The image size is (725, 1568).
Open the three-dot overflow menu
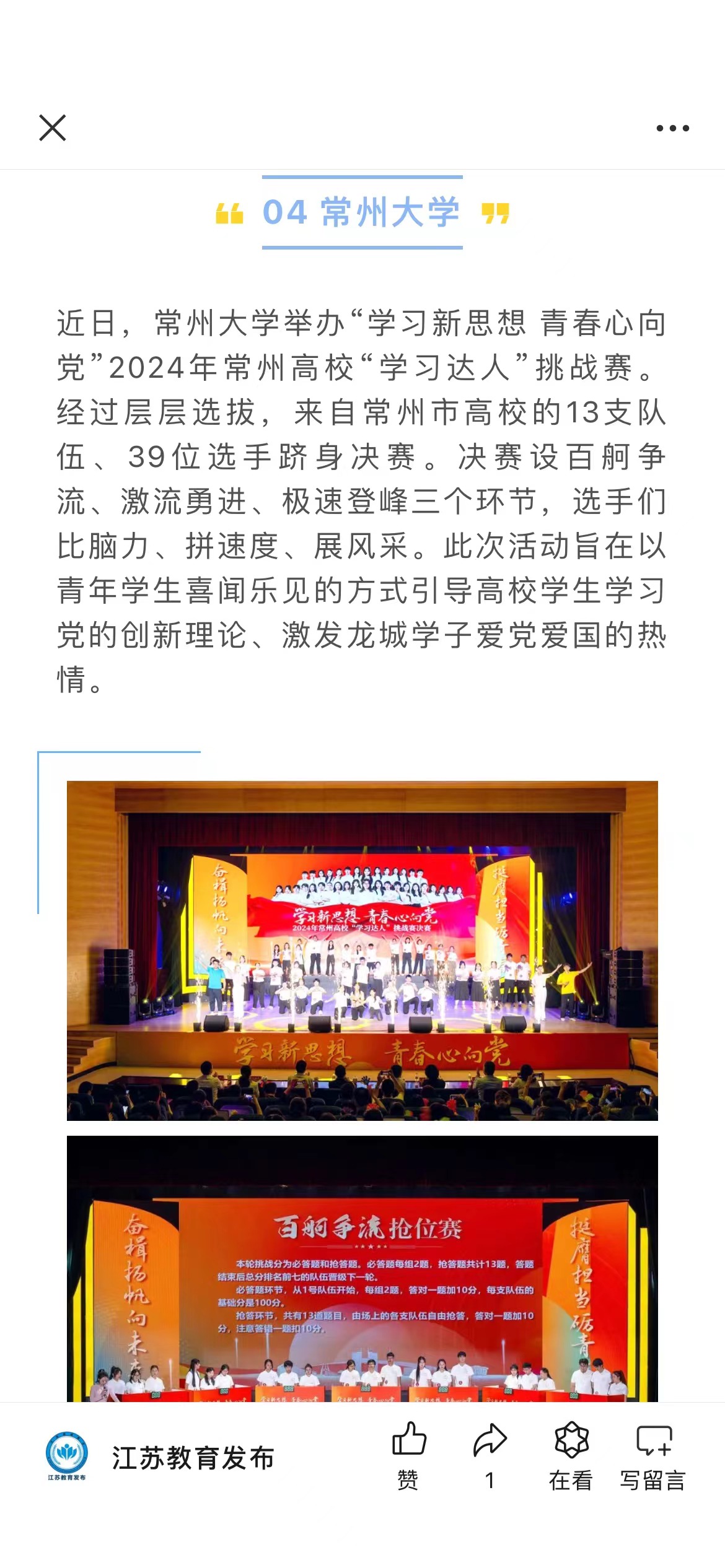click(x=672, y=128)
